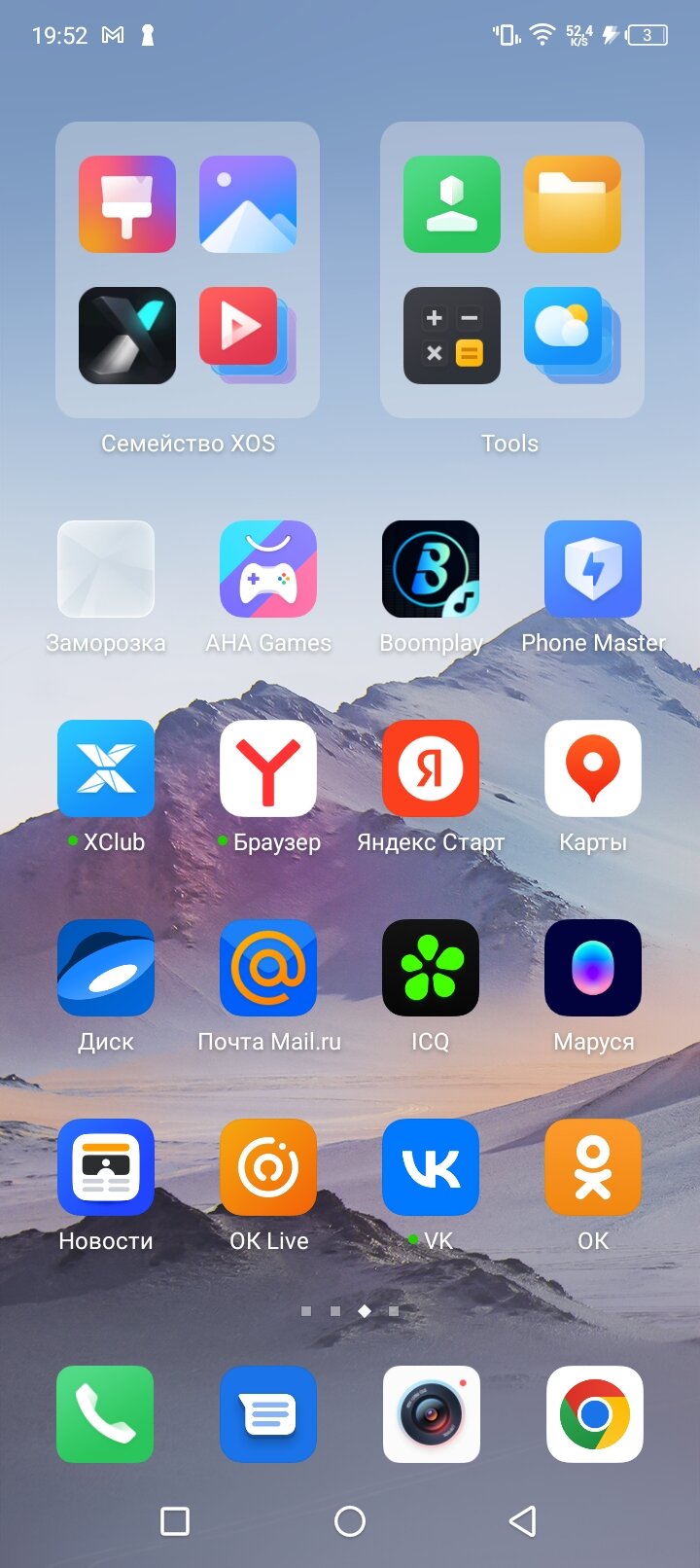Screen dimensions: 700x1568
Task: Open the Tools folder
Action: (511, 269)
